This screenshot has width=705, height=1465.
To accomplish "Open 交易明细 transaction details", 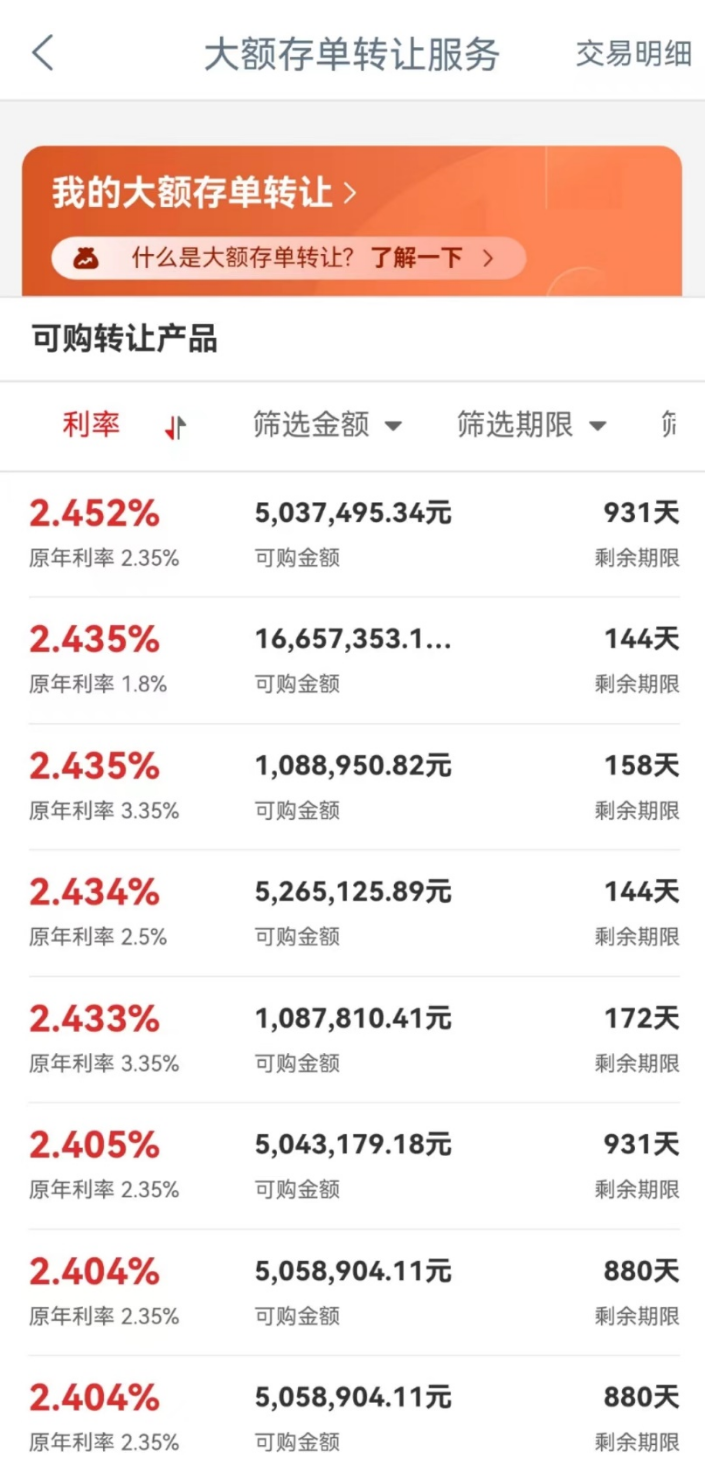I will click(x=633, y=54).
